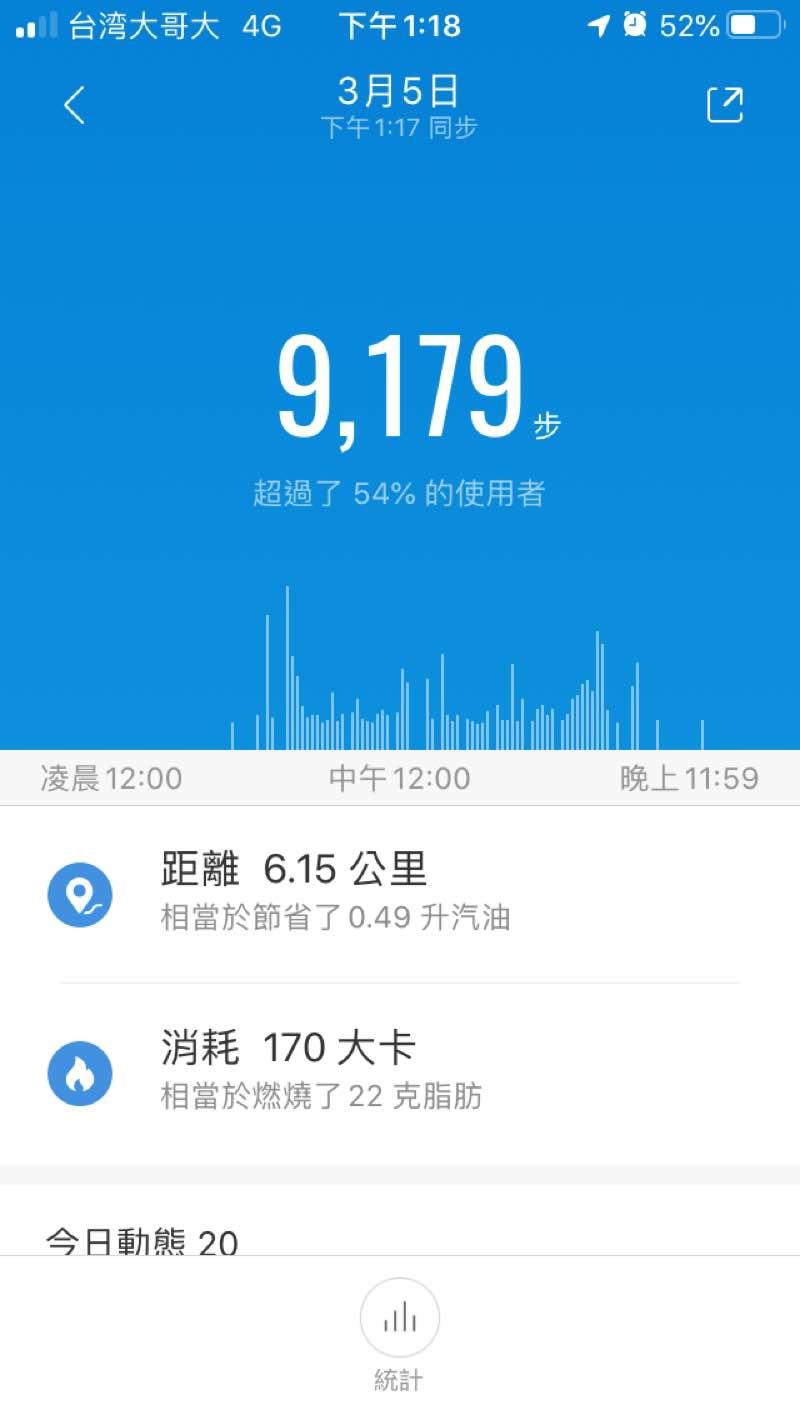Share the March 5 step summary
Image resolution: width=800 pixels, height=1420 pixels.
(x=725, y=105)
